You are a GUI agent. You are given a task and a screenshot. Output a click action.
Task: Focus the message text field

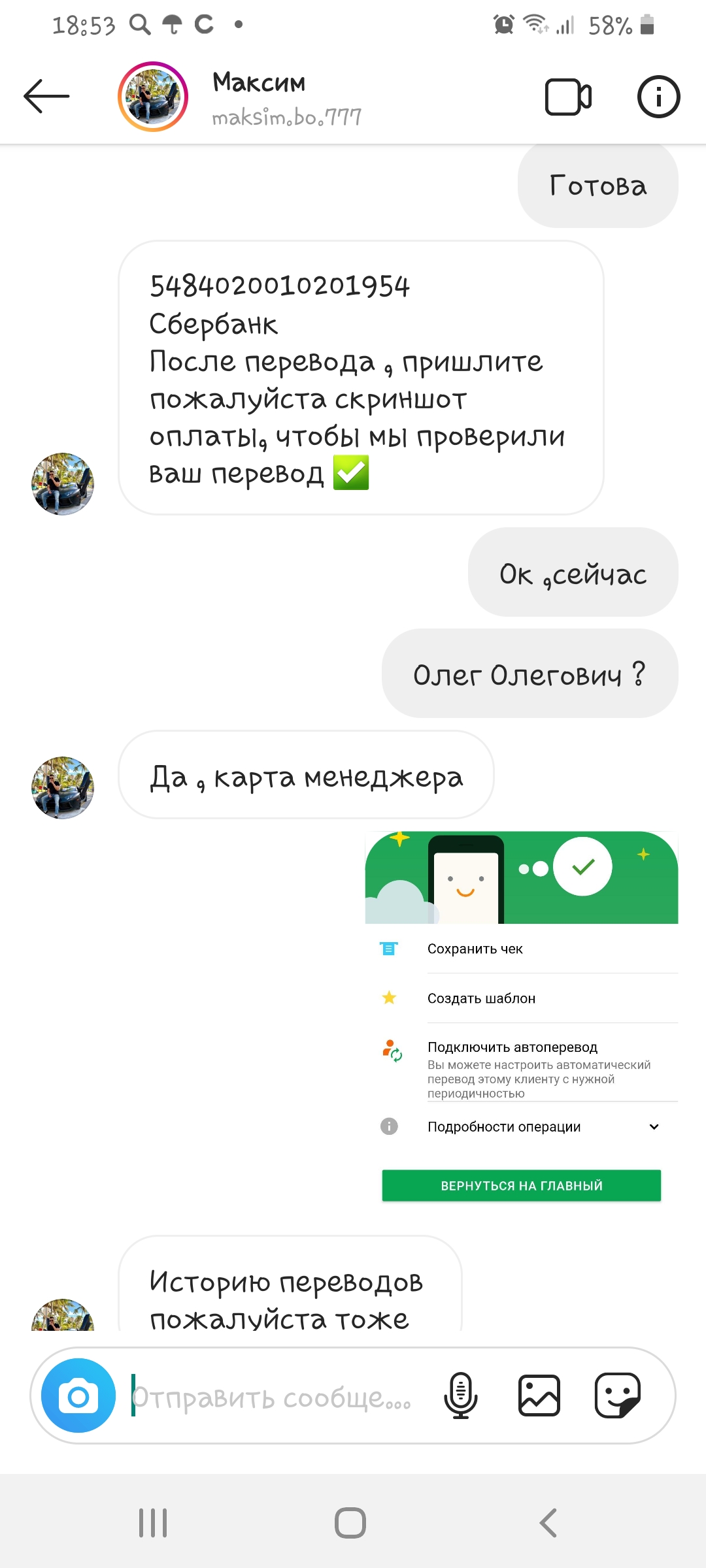[x=273, y=1396]
